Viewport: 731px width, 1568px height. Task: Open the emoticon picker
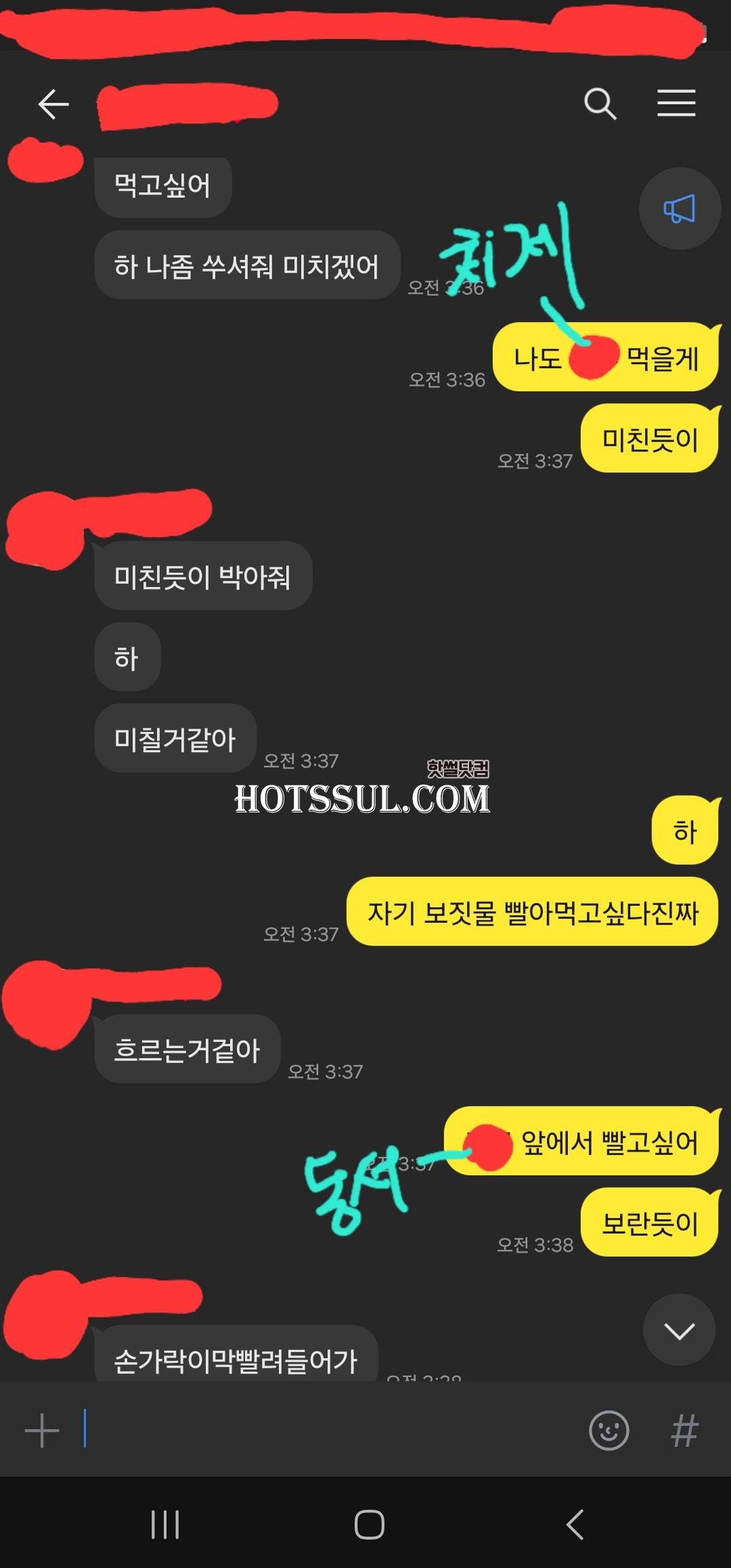click(608, 1431)
